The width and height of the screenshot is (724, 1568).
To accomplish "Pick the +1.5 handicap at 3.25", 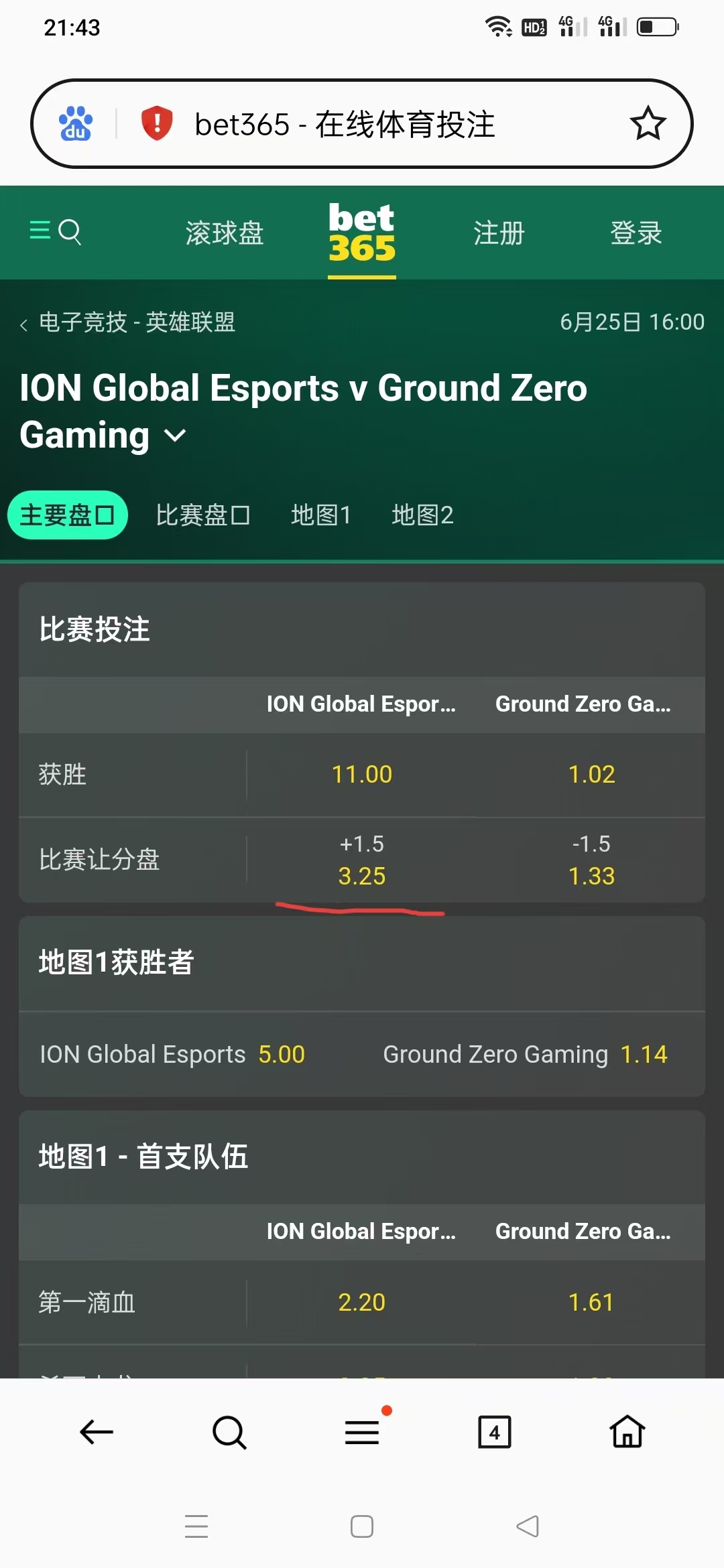I will click(361, 861).
